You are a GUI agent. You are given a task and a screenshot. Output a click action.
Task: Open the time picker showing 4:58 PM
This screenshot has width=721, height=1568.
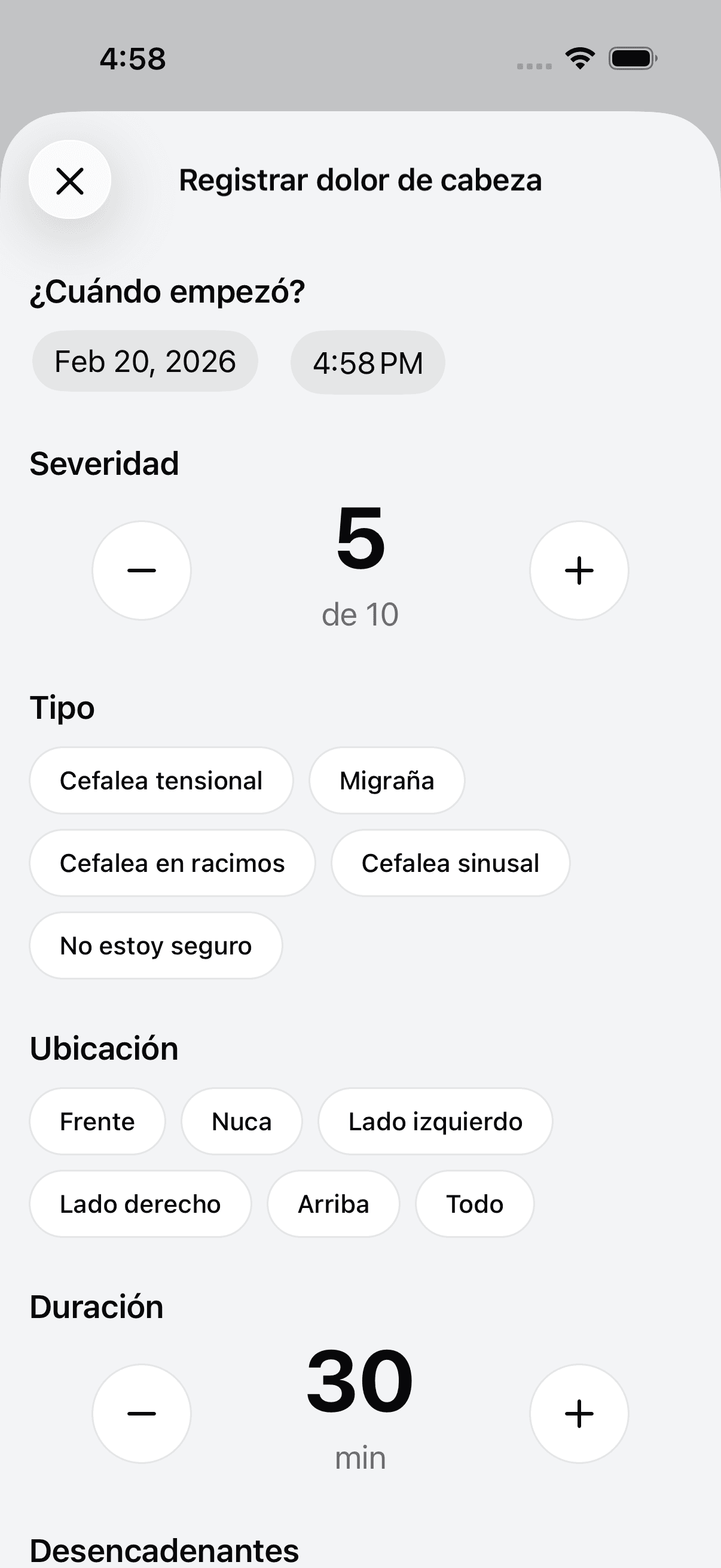[x=368, y=361]
